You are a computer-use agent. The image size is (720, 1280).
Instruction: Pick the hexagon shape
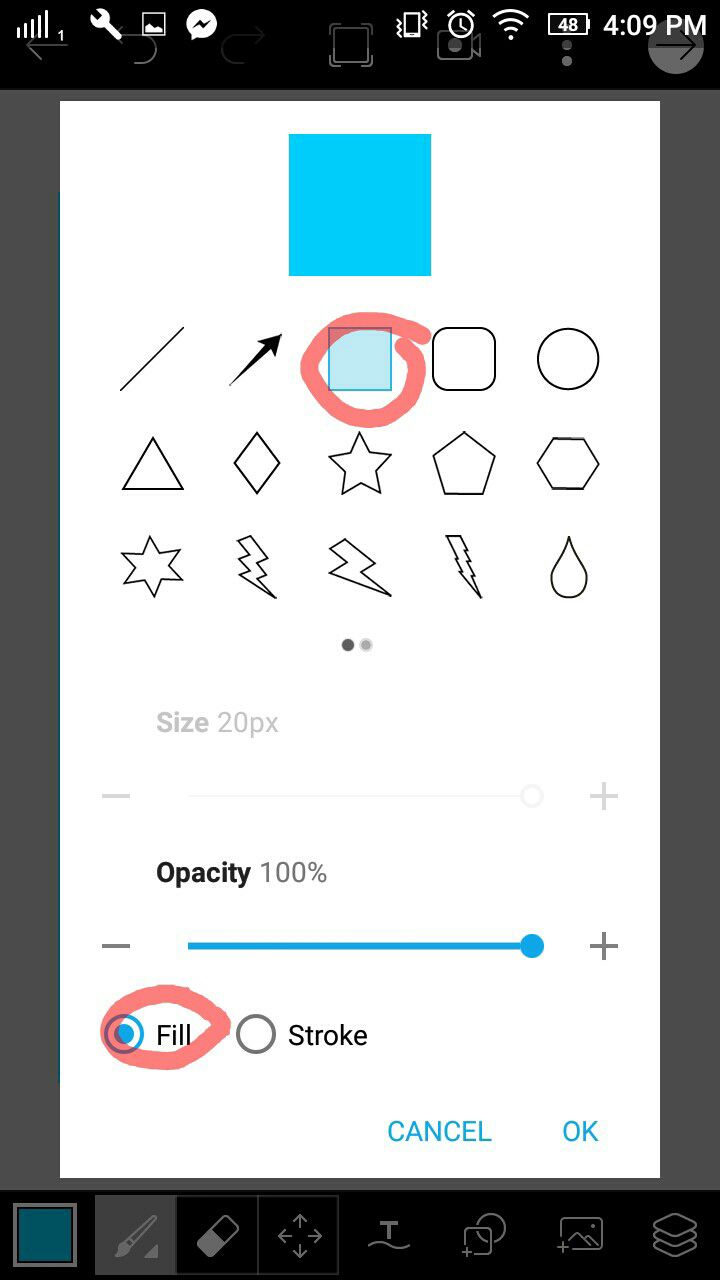pyautogui.click(x=568, y=464)
